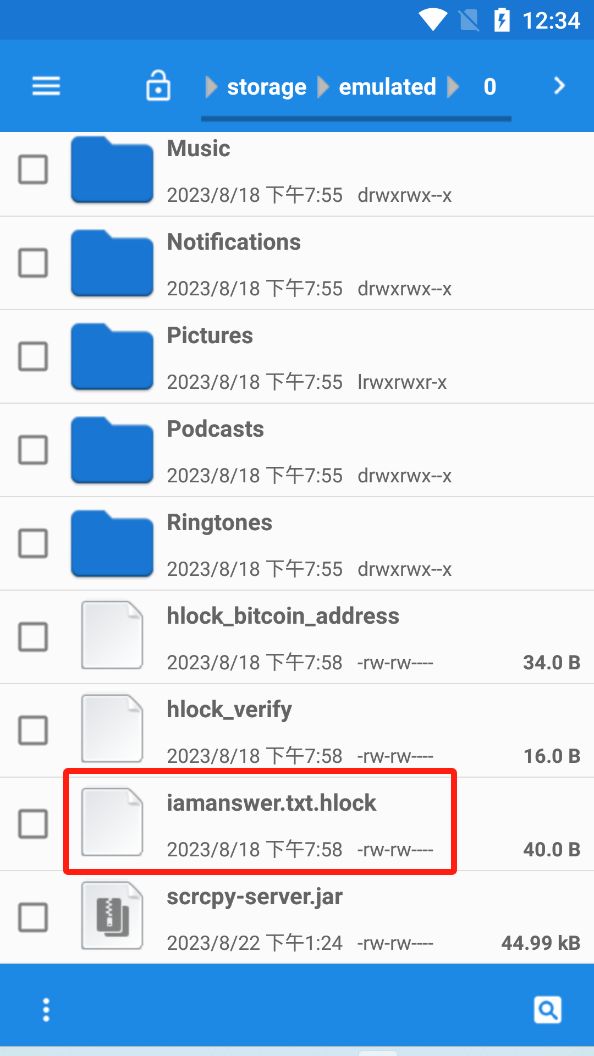594x1056 pixels.
Task: Check the box beside Podcasts
Action: (33, 450)
